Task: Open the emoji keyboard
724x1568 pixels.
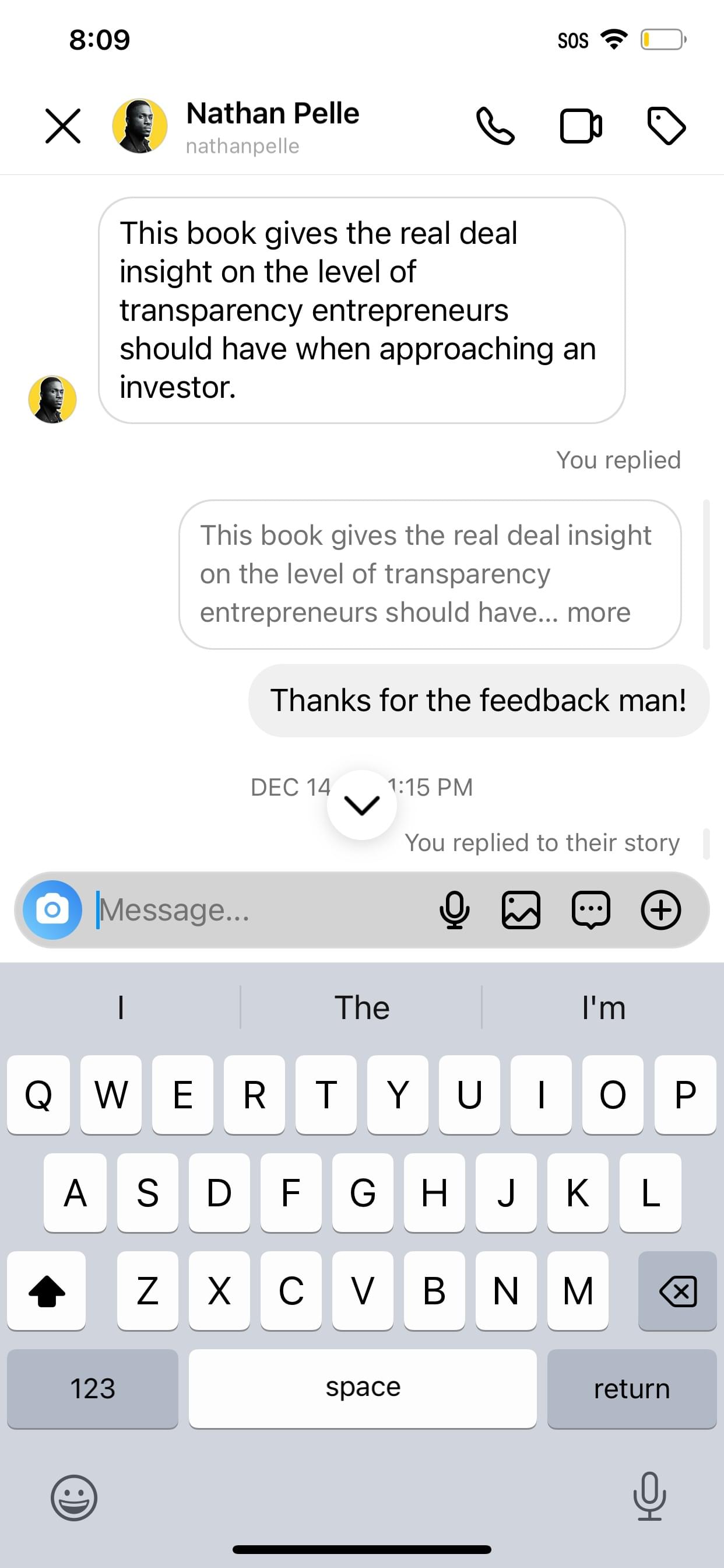Action: 73,1497
